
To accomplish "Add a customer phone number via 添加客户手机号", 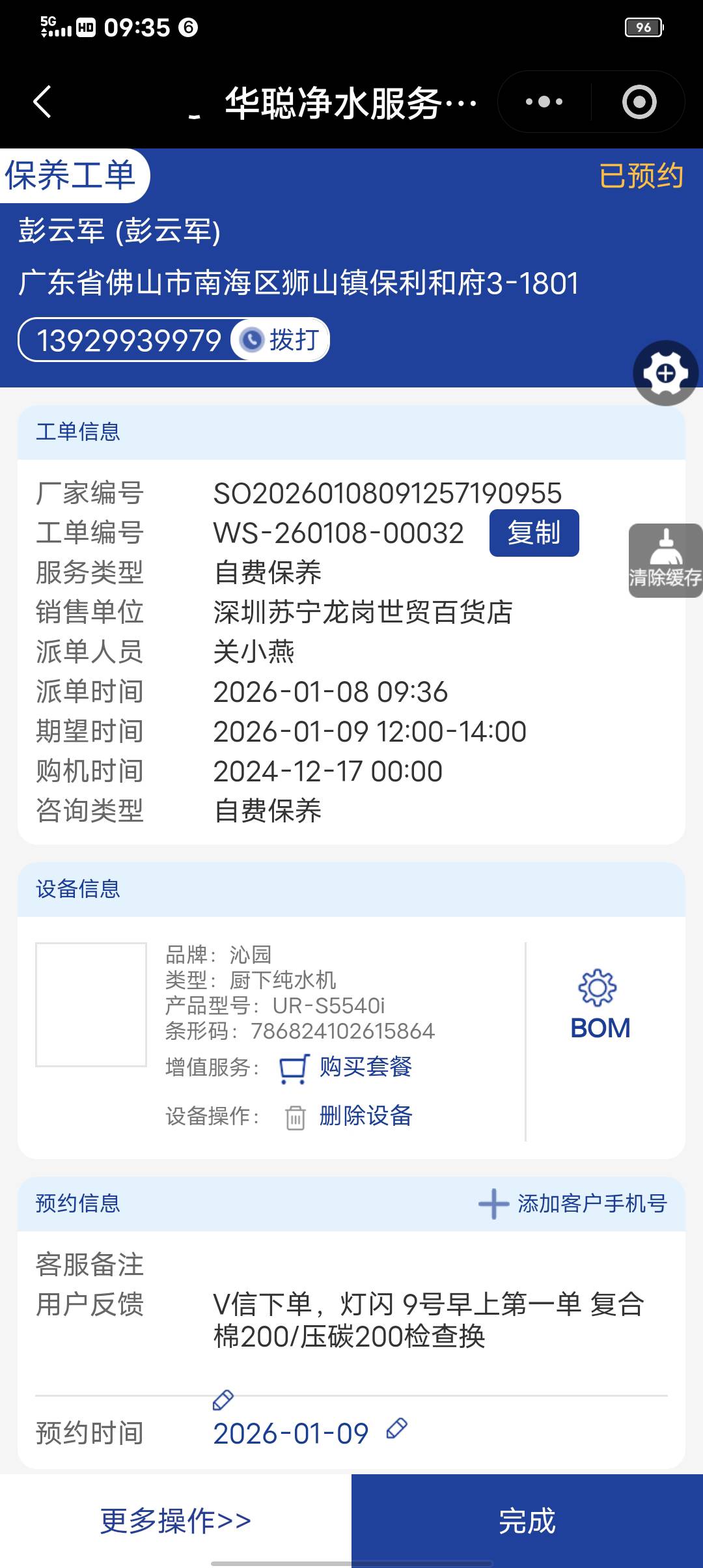I will (573, 1203).
